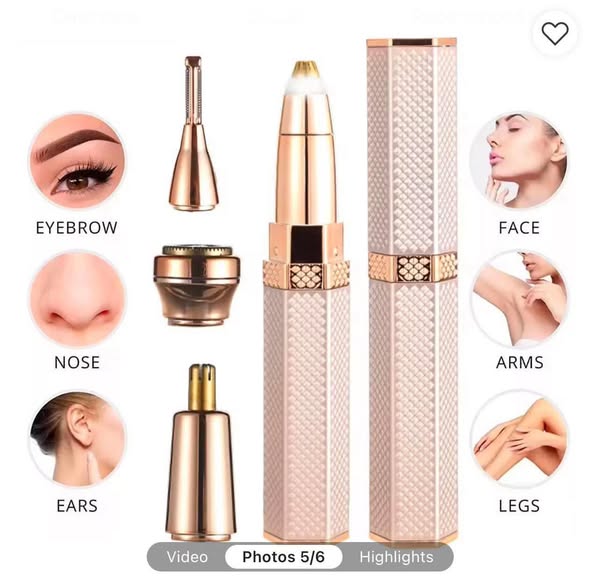
Task: Switch to the Video segment
Action: 187,557
